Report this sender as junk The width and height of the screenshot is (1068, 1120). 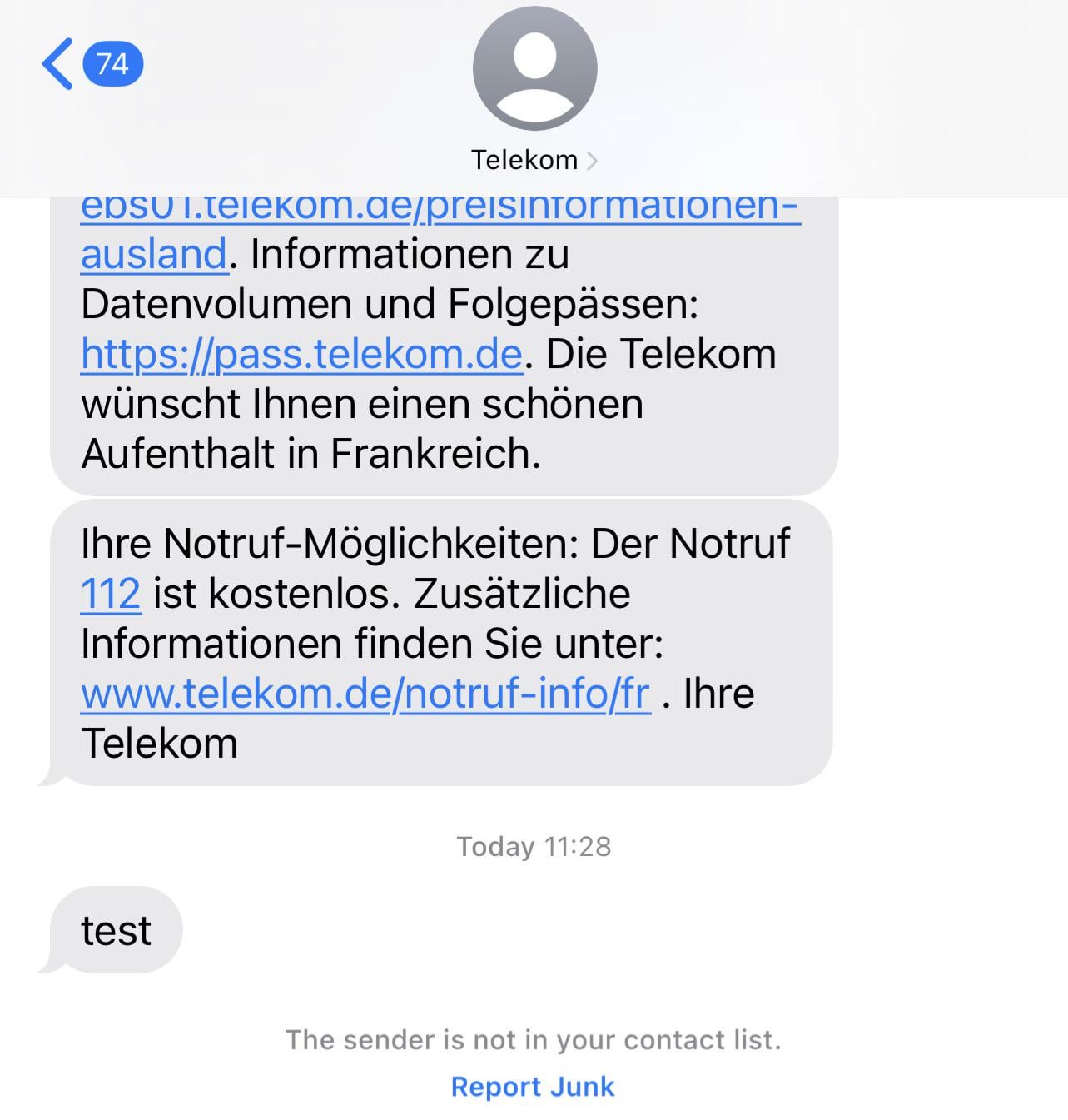pyautogui.click(x=533, y=1087)
